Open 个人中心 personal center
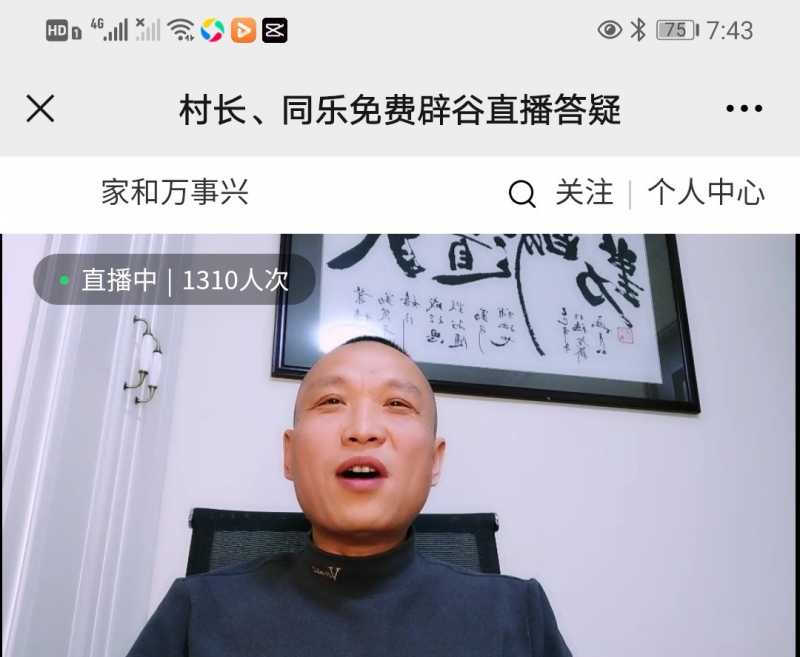 [x=706, y=193]
